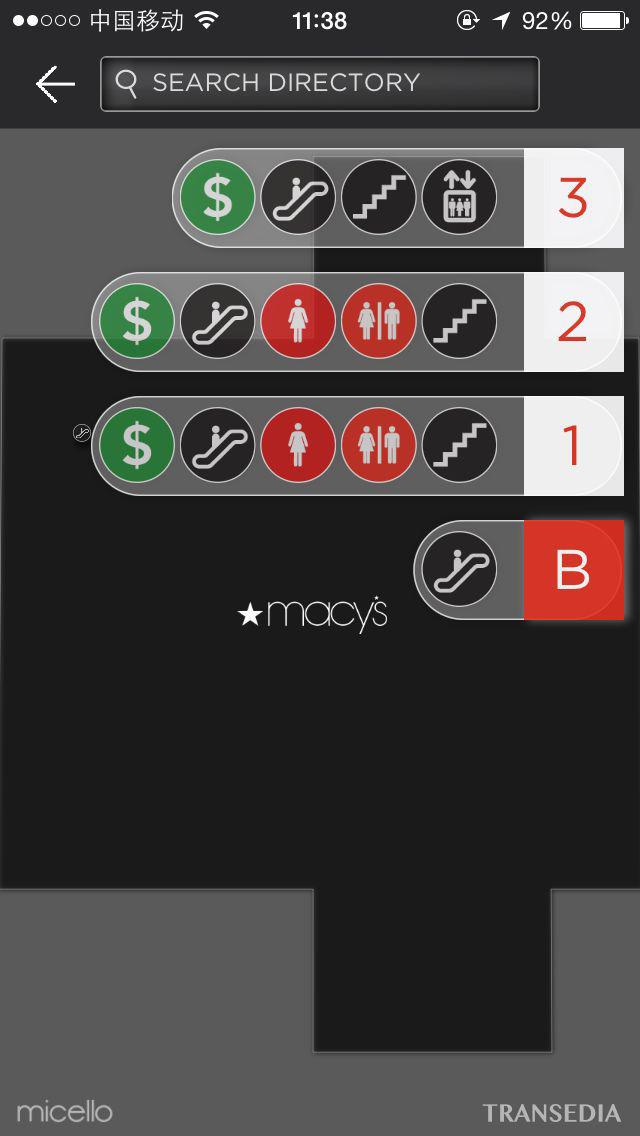This screenshot has width=640, height=1136.
Task: Switch to floor 2
Action: pos(573,322)
